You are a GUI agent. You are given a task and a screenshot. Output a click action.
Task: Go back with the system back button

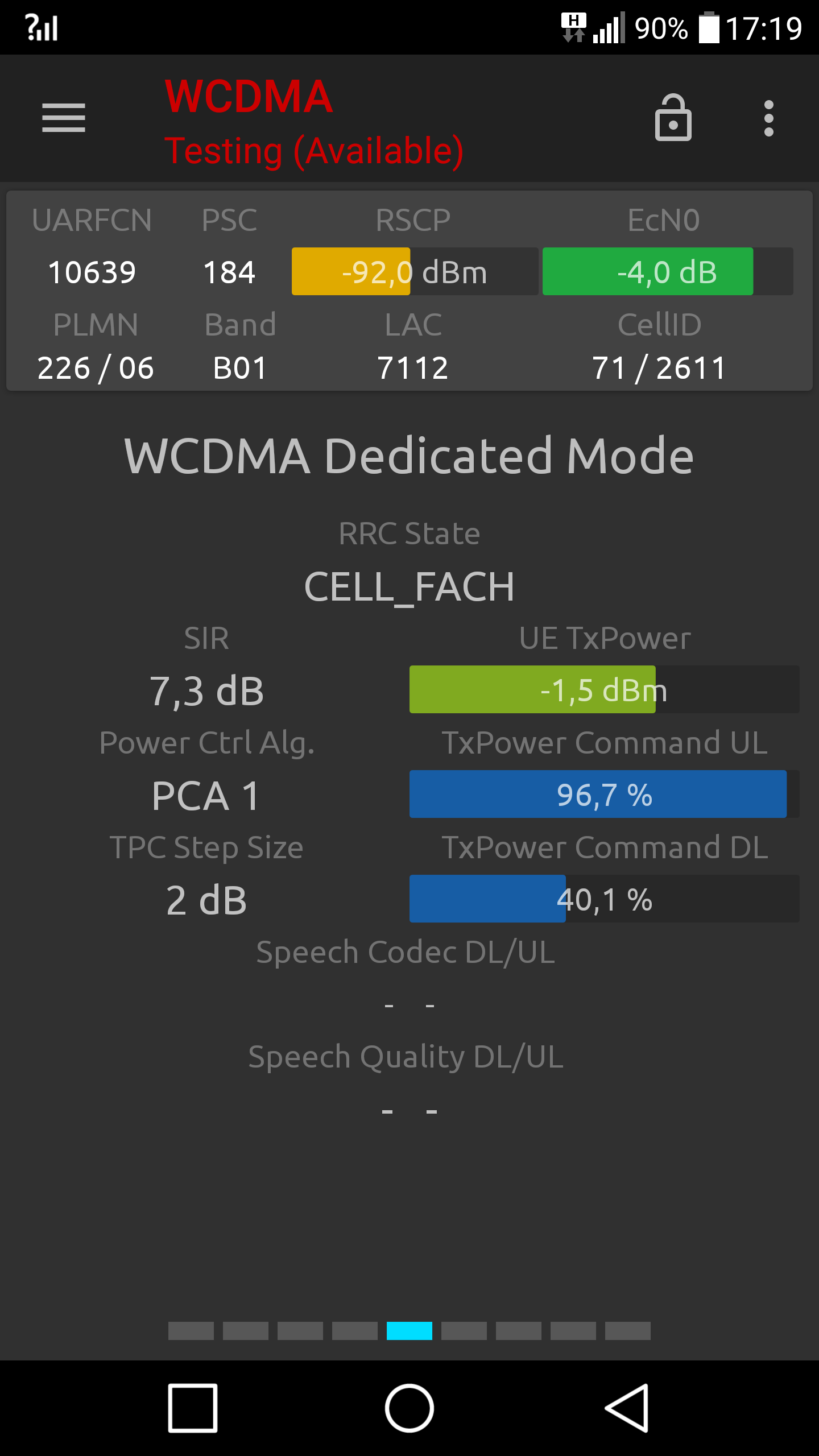(627, 1408)
